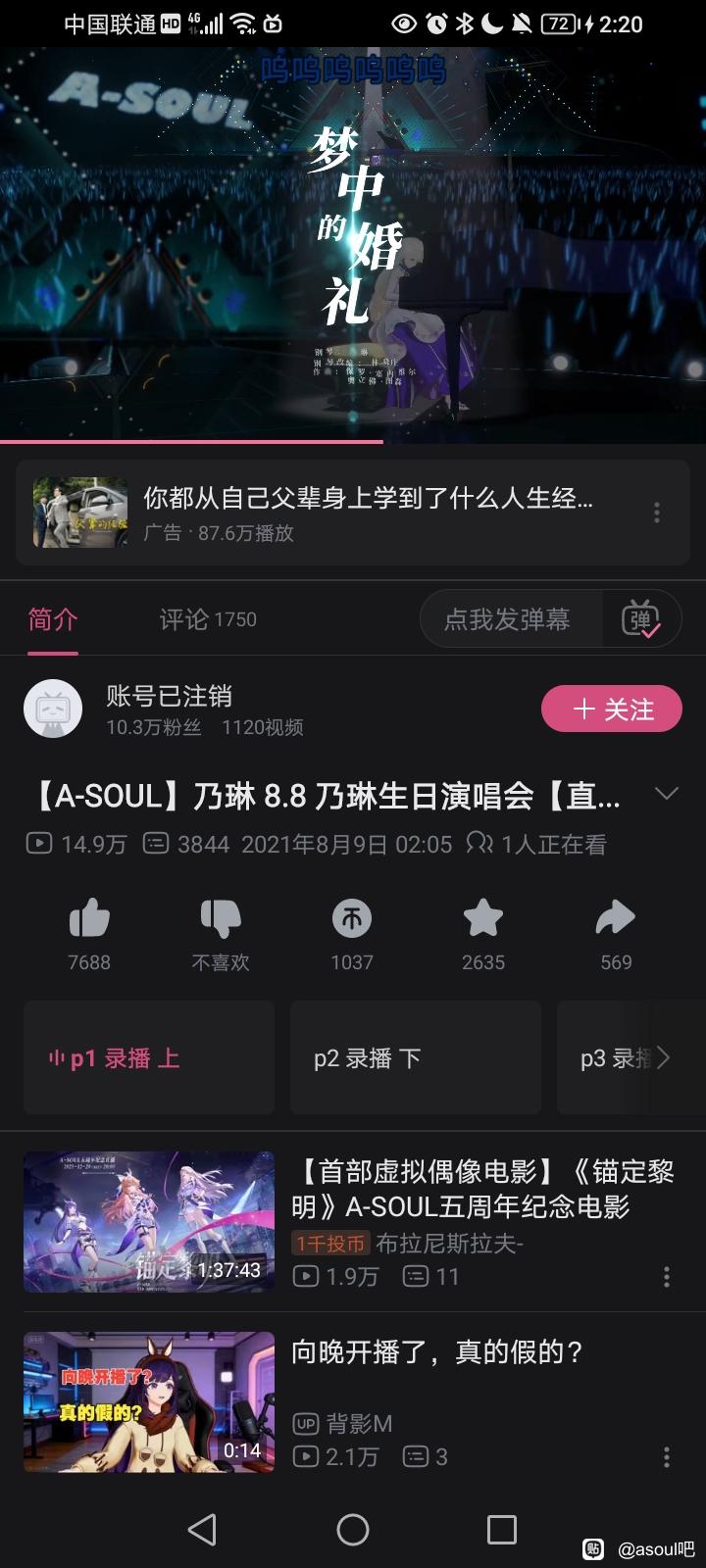
Task: Toggle the danmaku display icon
Action: point(641,619)
